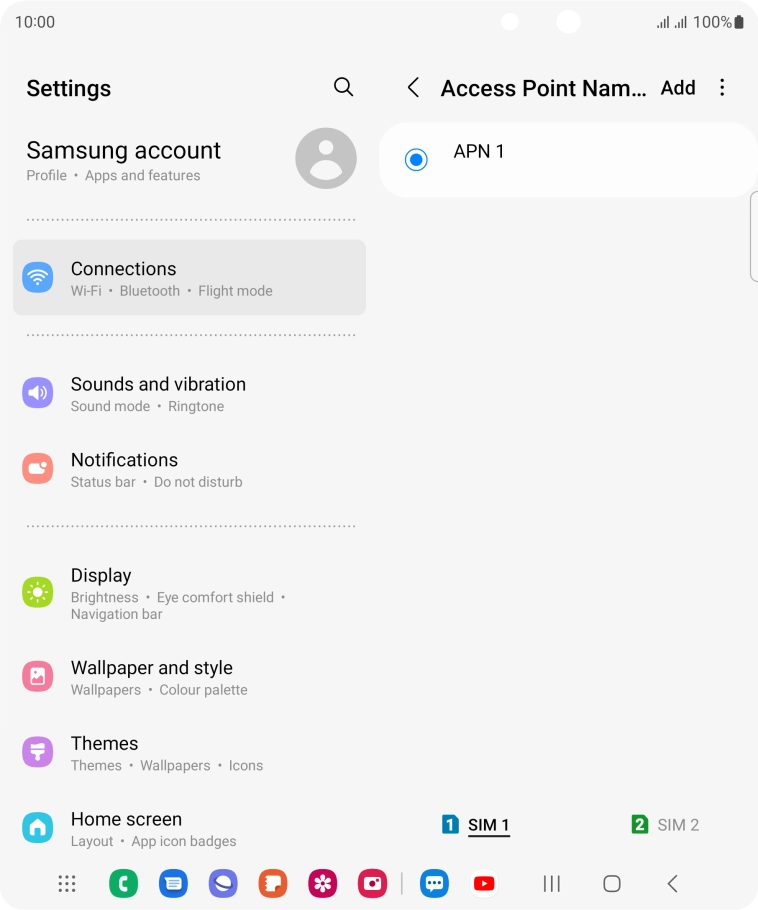Switch to the SIM 1 tab

476,825
